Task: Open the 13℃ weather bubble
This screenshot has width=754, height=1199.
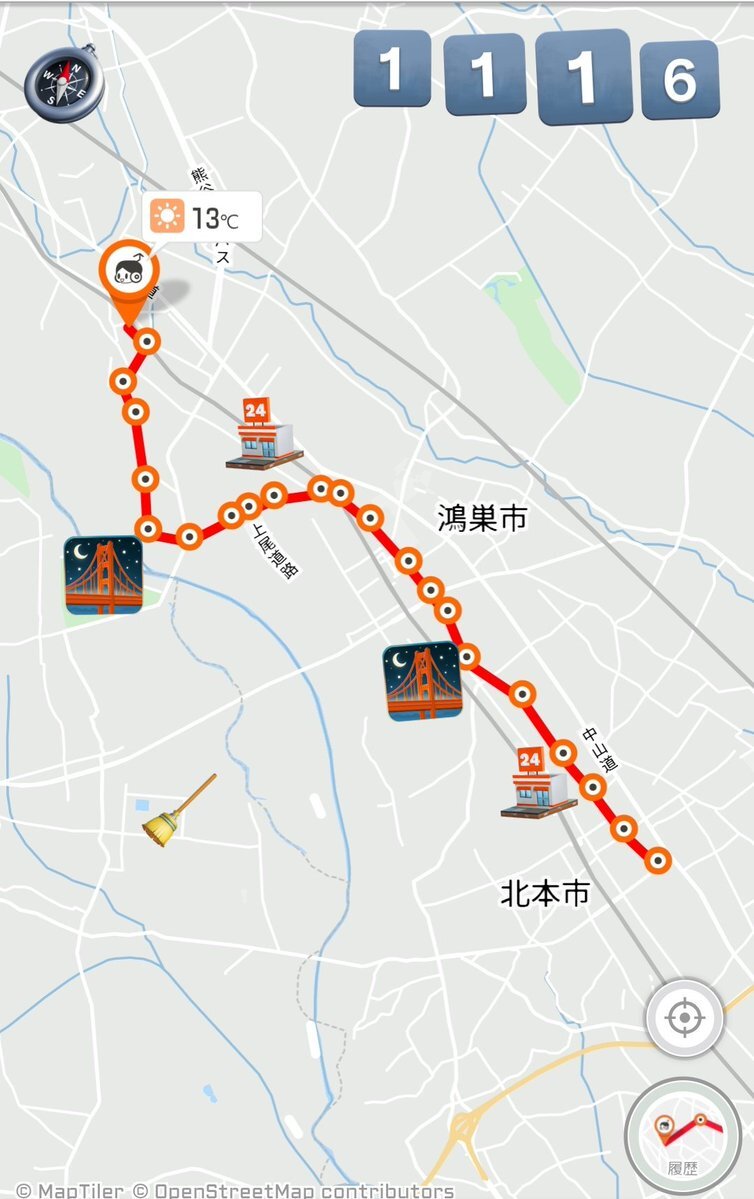Action: point(203,216)
